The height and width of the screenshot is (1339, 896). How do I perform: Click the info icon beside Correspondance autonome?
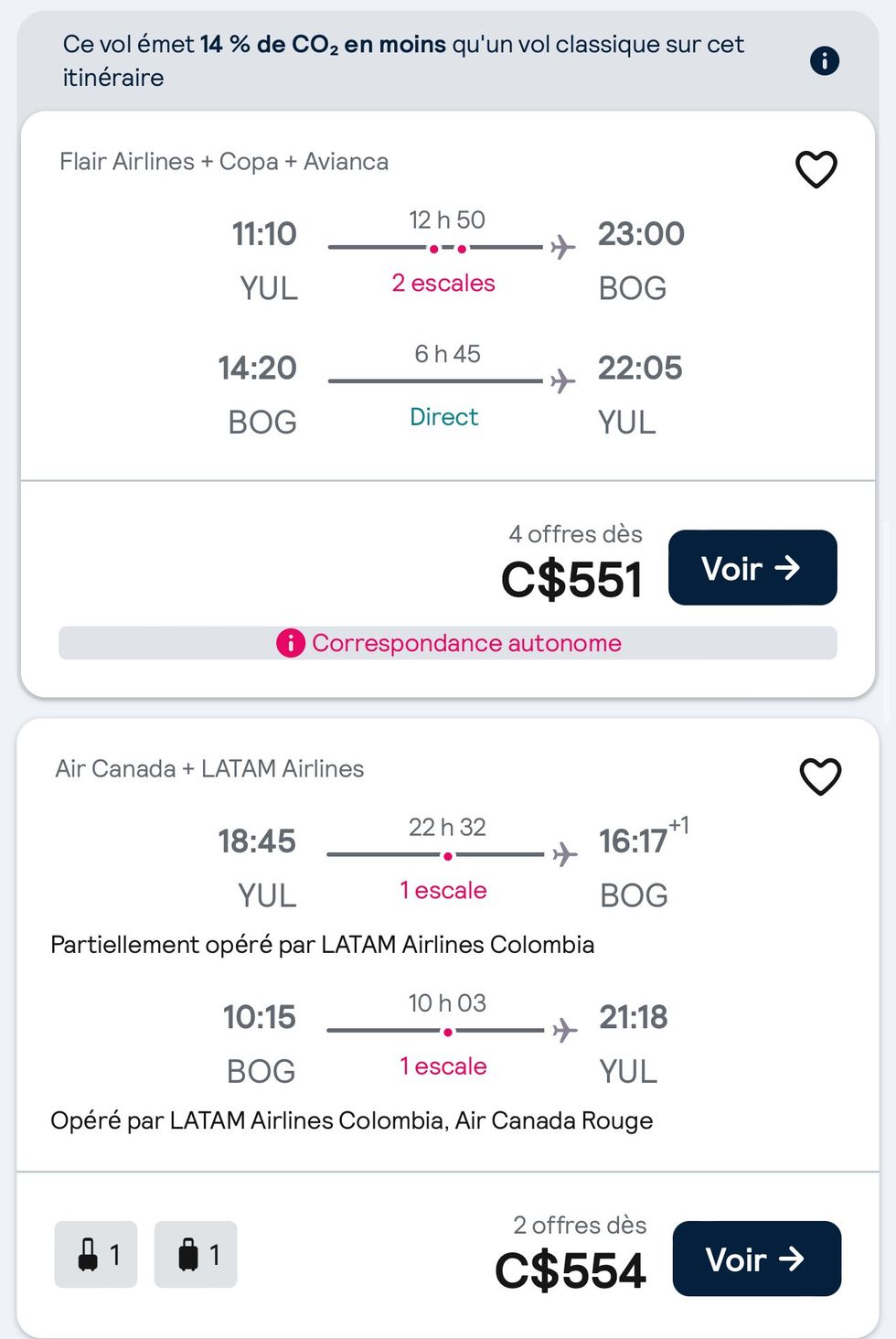291,643
